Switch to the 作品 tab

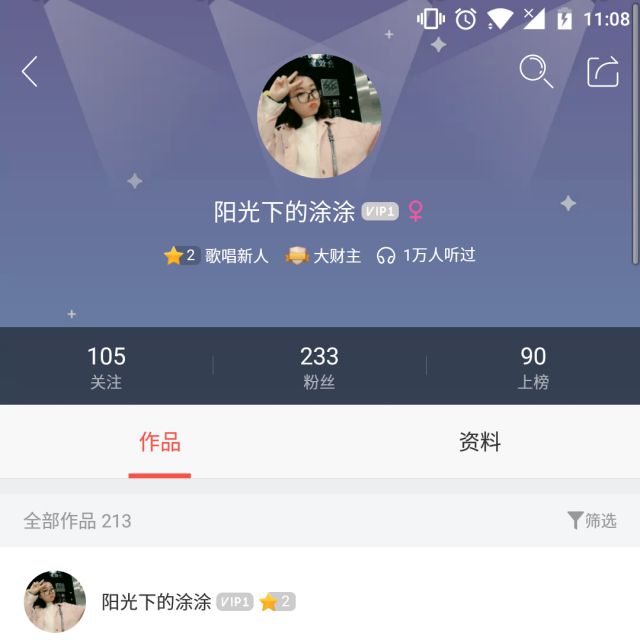[x=160, y=442]
